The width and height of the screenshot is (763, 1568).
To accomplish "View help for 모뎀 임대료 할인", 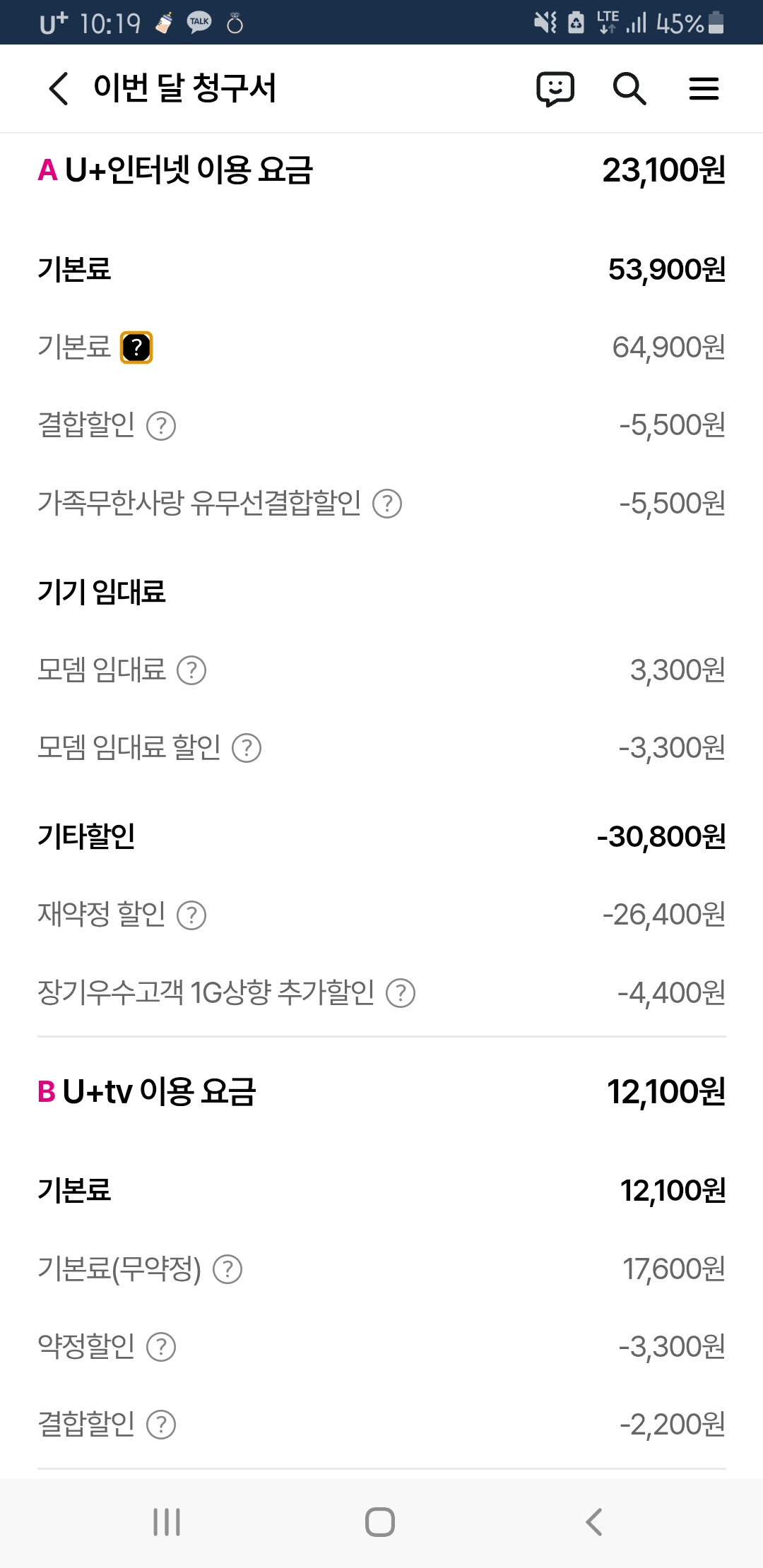I will click(x=247, y=748).
